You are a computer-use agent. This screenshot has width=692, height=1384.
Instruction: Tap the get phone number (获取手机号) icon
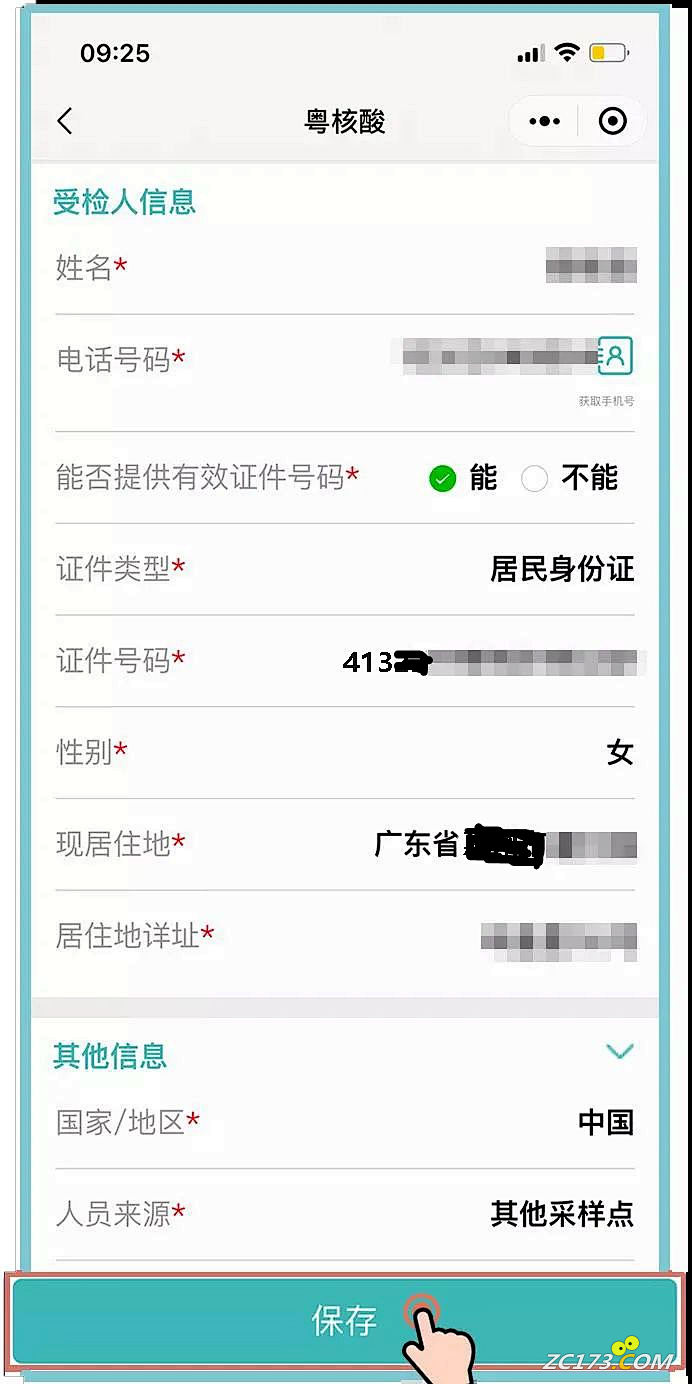(615, 356)
